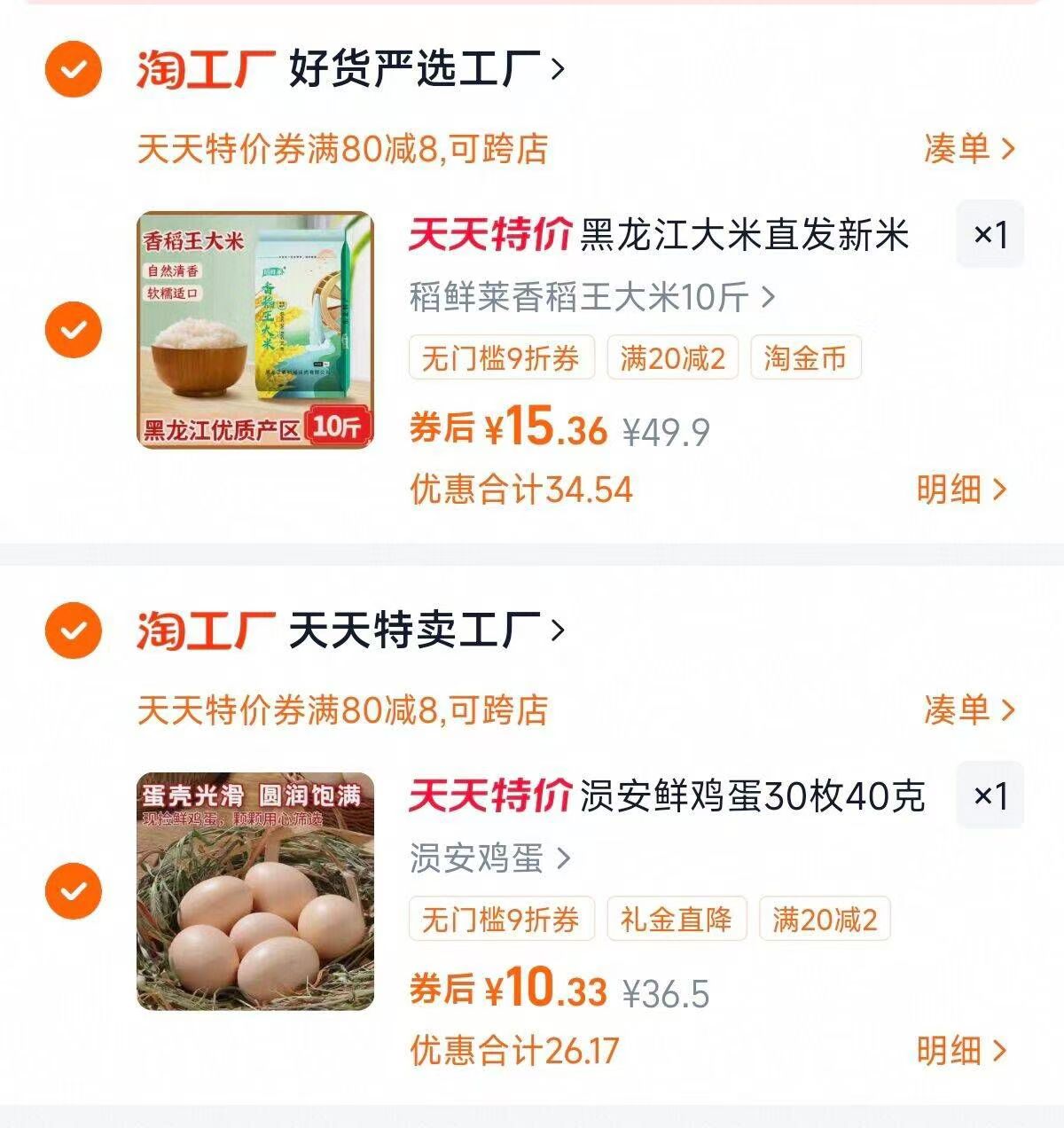Uncheck the 好货严选工厂 store checkbox
Image resolution: width=1064 pixels, height=1128 pixels.
pyautogui.click(x=74, y=68)
